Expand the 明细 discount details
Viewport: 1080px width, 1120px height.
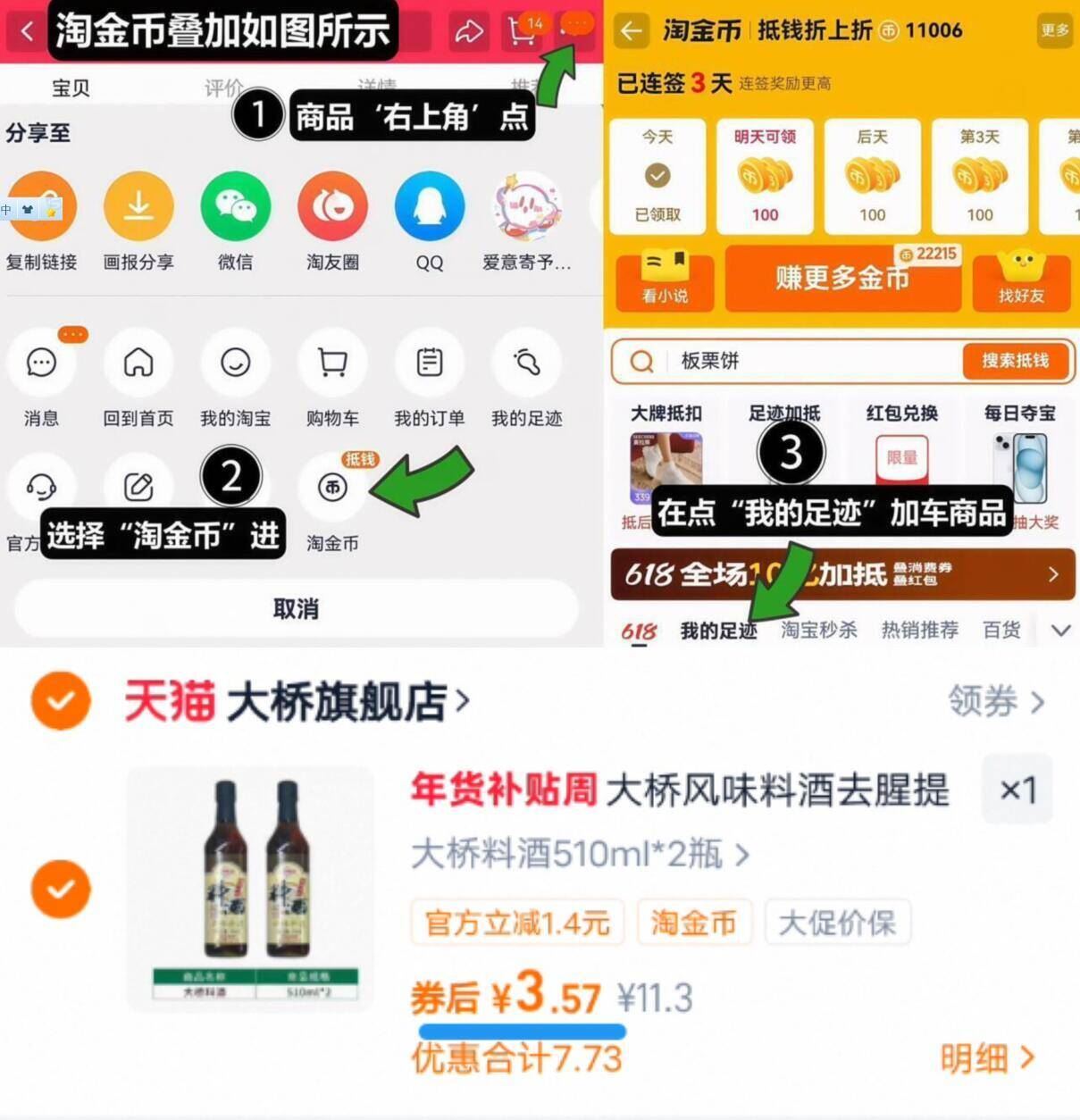tap(986, 1057)
